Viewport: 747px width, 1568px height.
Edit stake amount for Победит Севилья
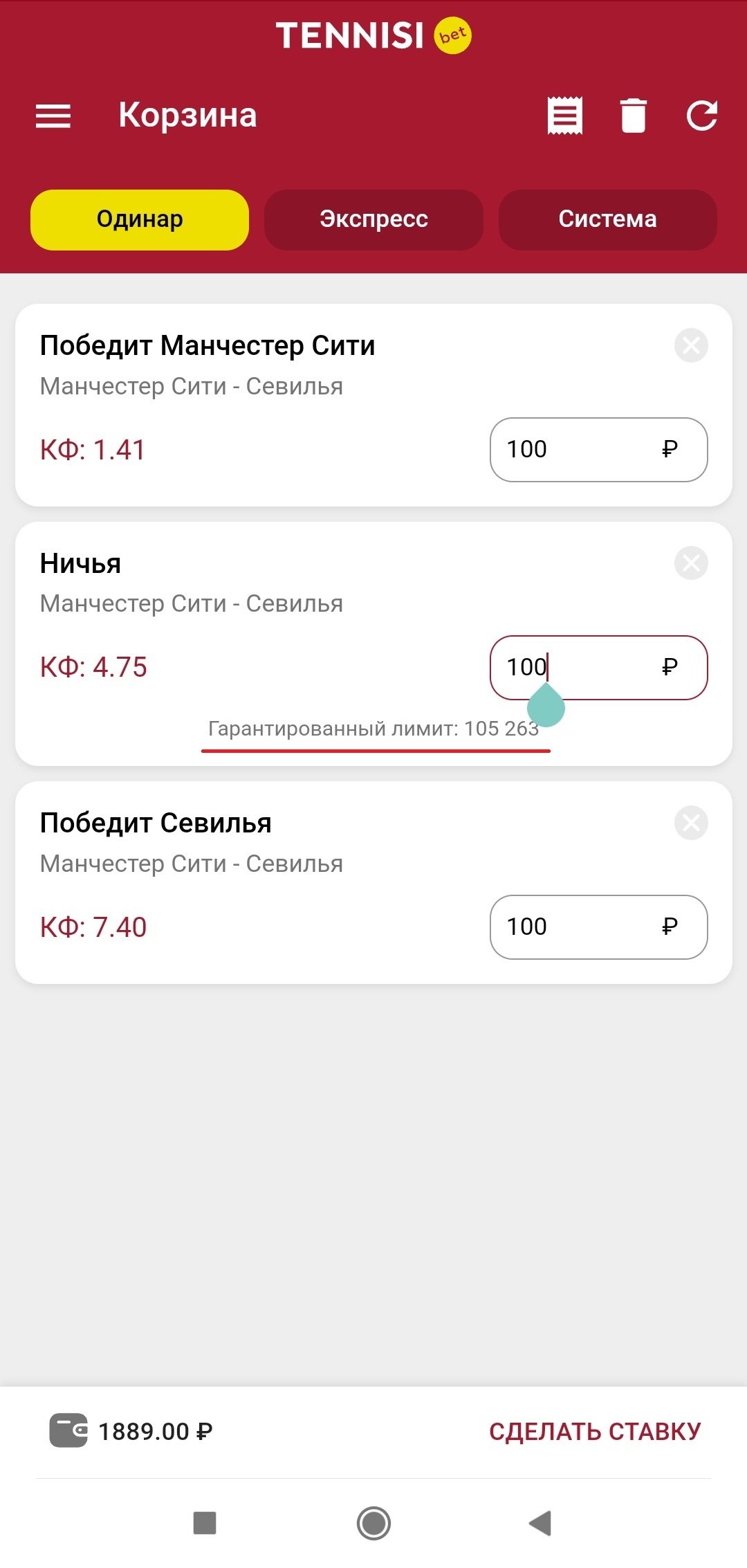point(581,927)
